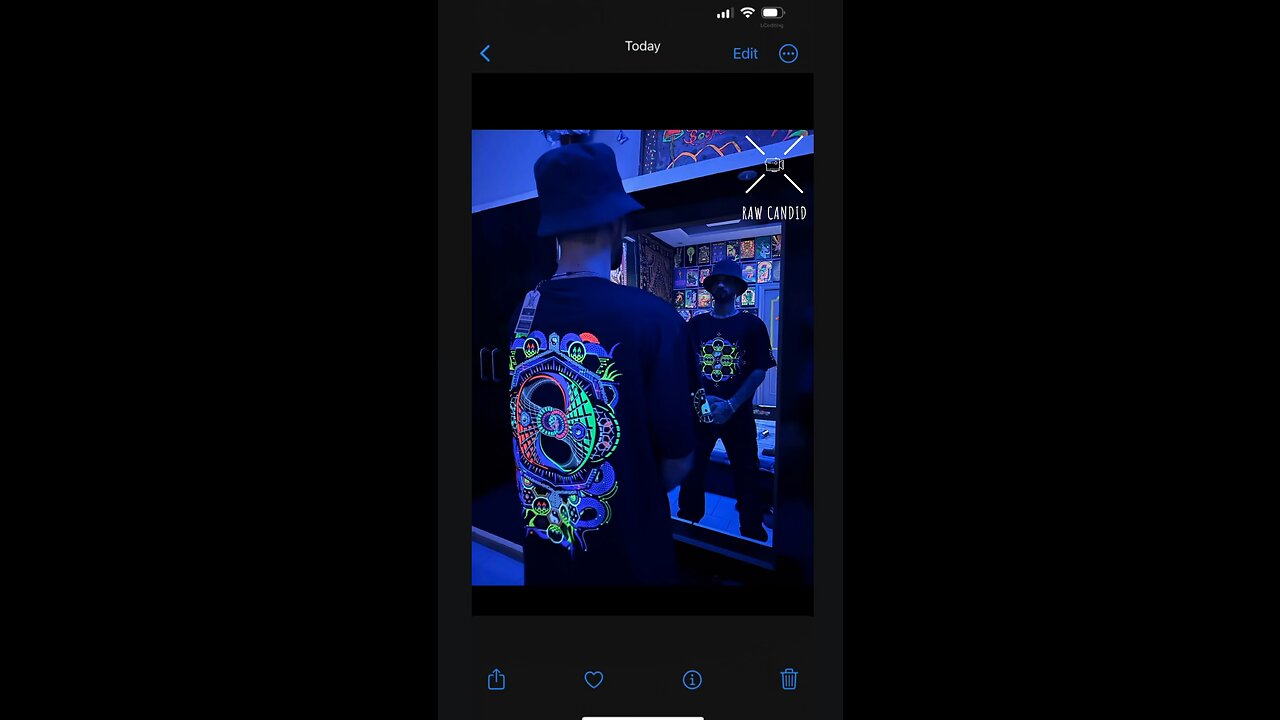The image size is (1280, 720).
Task: Open the more options ellipsis menu
Action: click(788, 54)
